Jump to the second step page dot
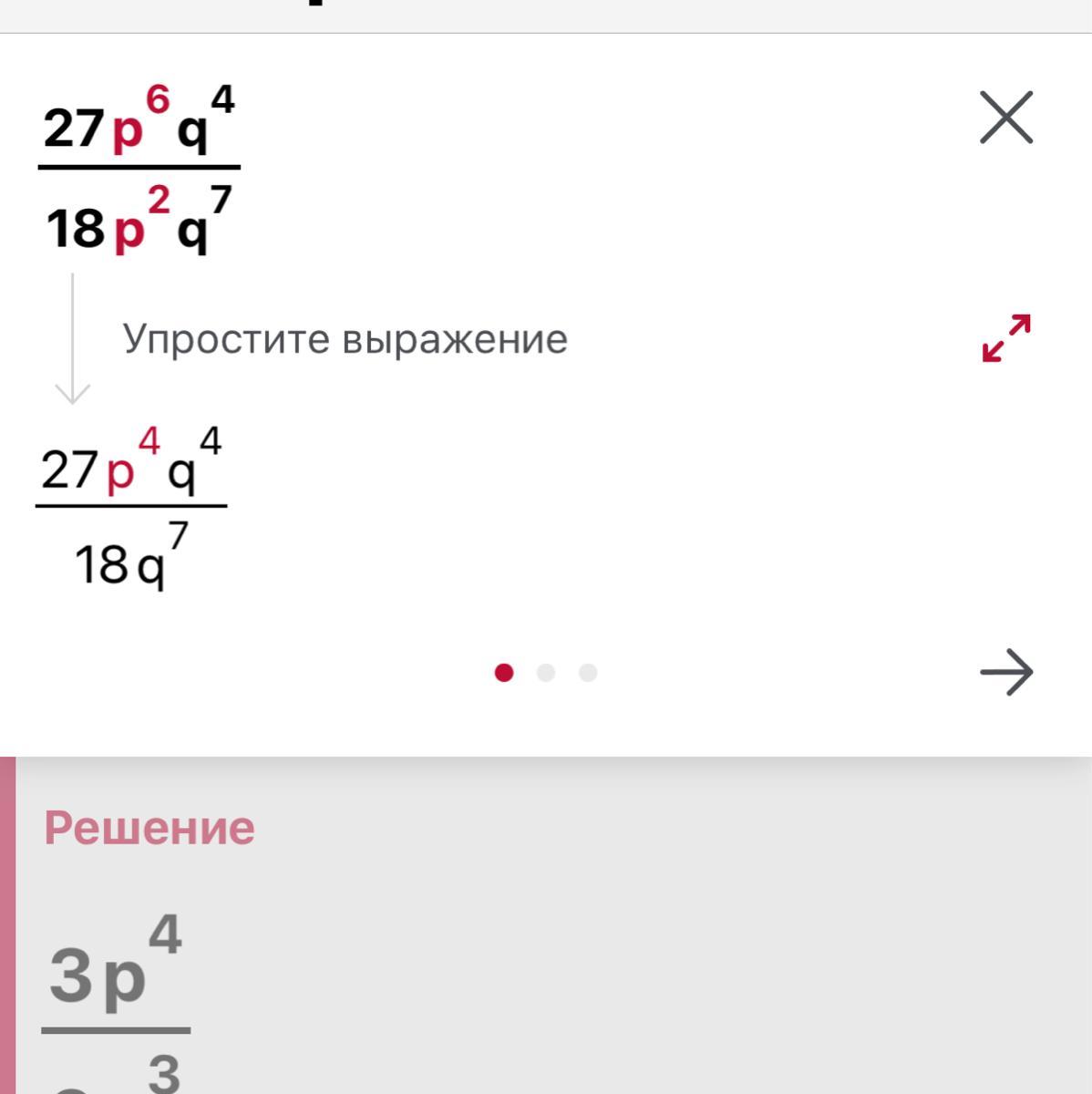The image size is (1092, 1094). pyautogui.click(x=546, y=673)
